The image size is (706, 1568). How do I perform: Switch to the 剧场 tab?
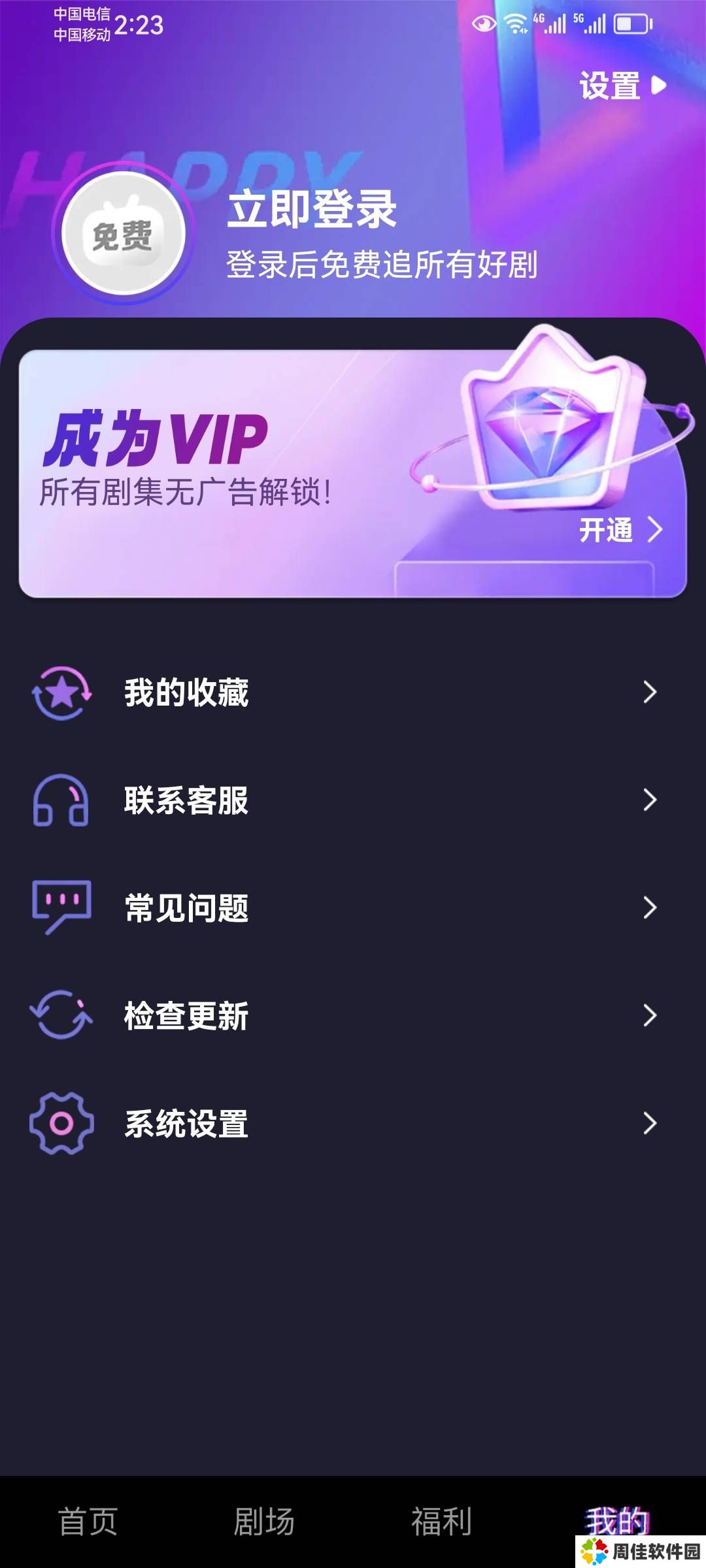(x=265, y=1521)
